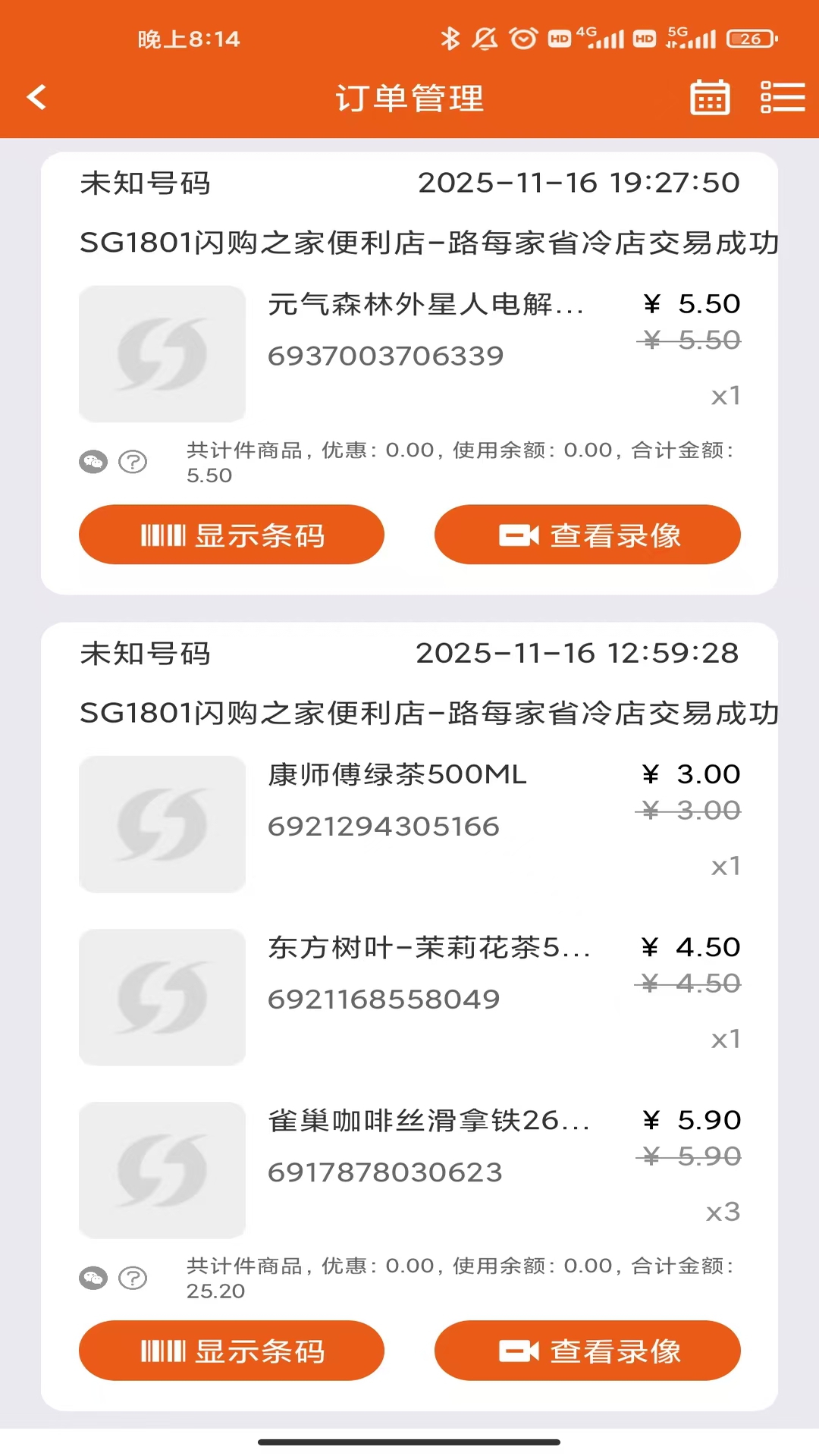The image size is (819, 1456).
Task: Tap the help icon beside total 25.20
Action: [133, 1279]
